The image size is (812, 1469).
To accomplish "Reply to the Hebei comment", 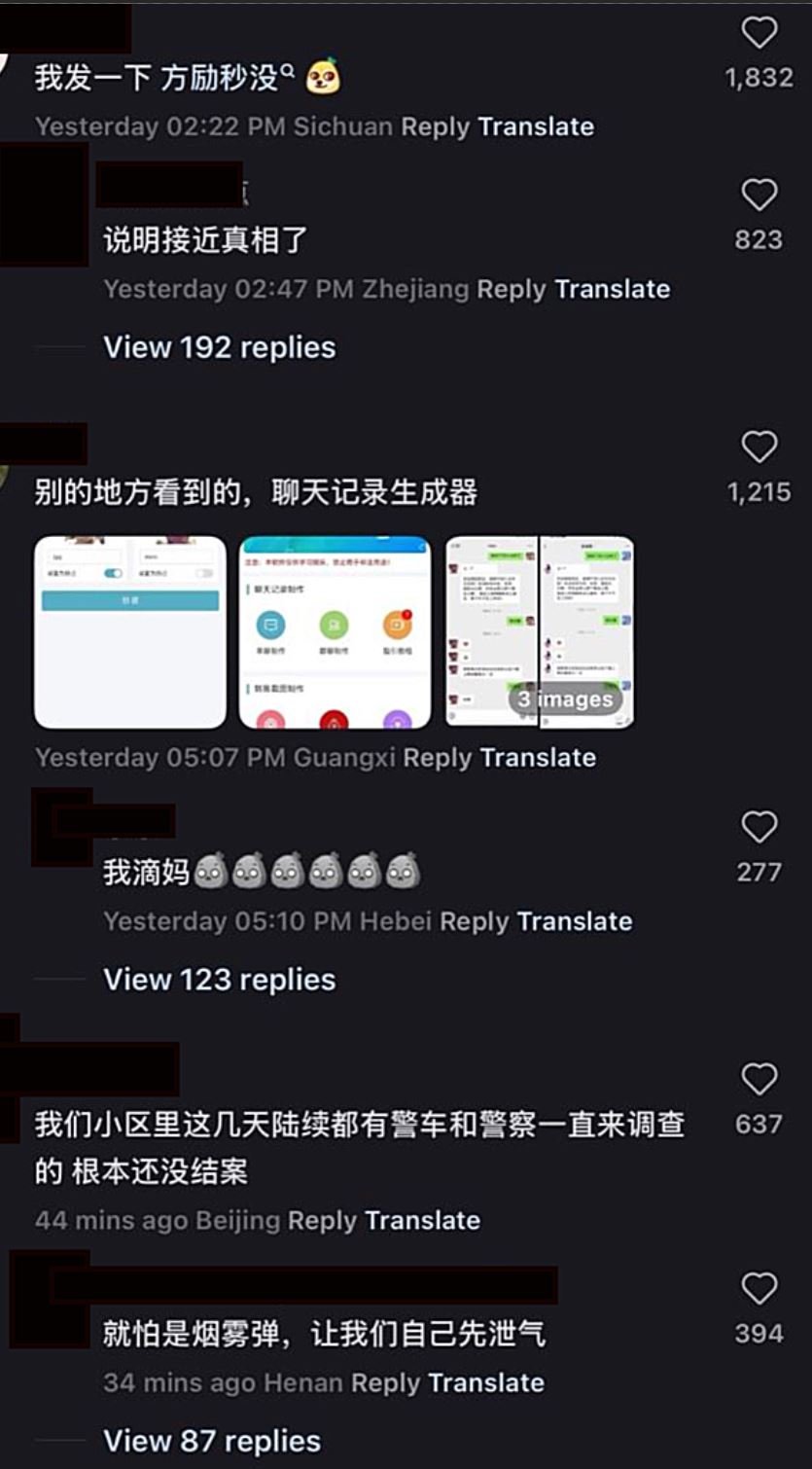I will tap(474, 921).
